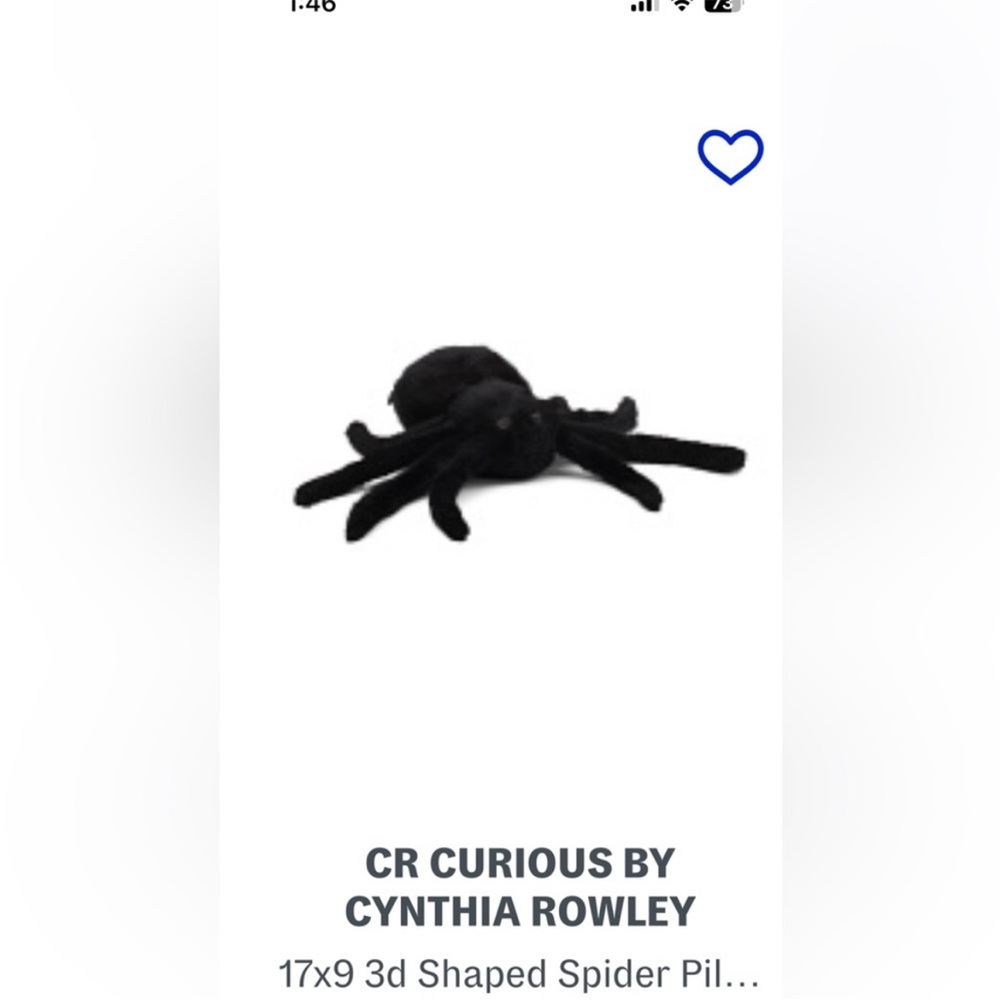This screenshot has width=1000, height=1000.
Task: Favorite the spider pillow with the heart
Action: (x=730, y=157)
